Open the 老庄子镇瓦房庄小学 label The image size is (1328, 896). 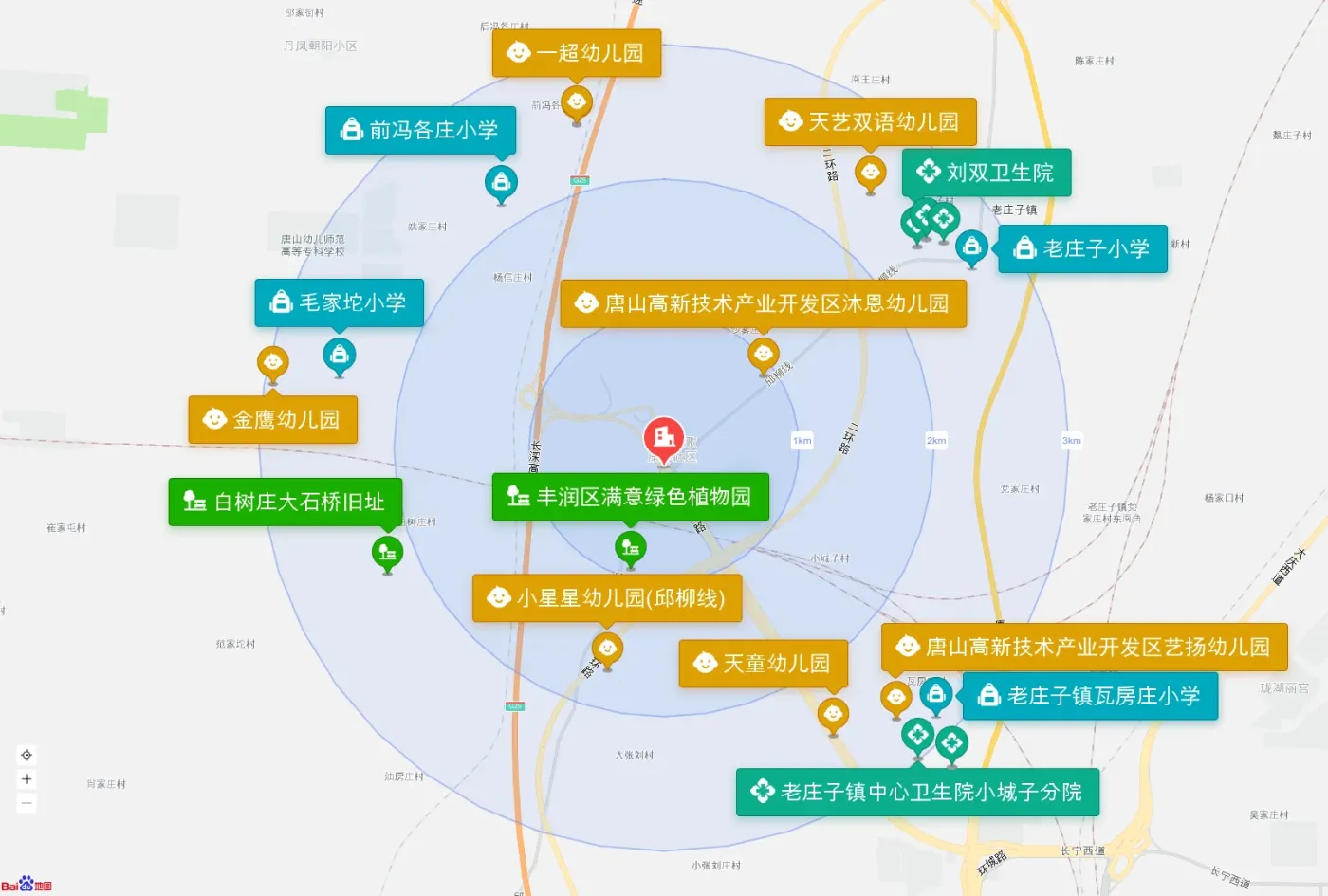pos(1091,696)
